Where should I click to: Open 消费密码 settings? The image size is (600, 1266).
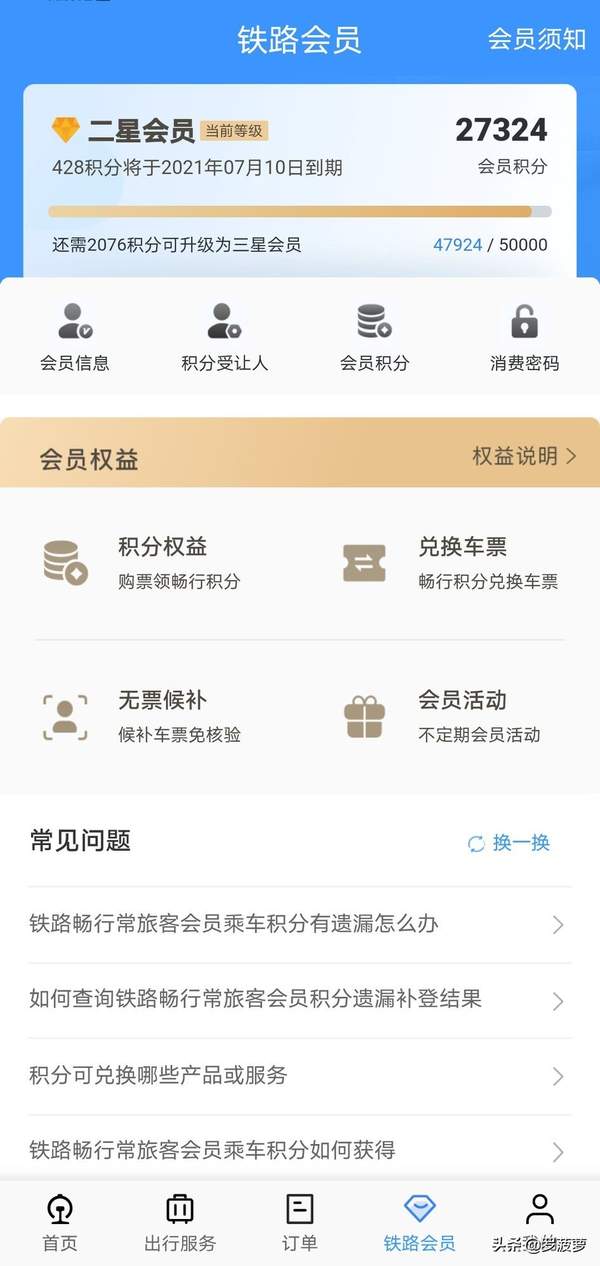[525, 337]
